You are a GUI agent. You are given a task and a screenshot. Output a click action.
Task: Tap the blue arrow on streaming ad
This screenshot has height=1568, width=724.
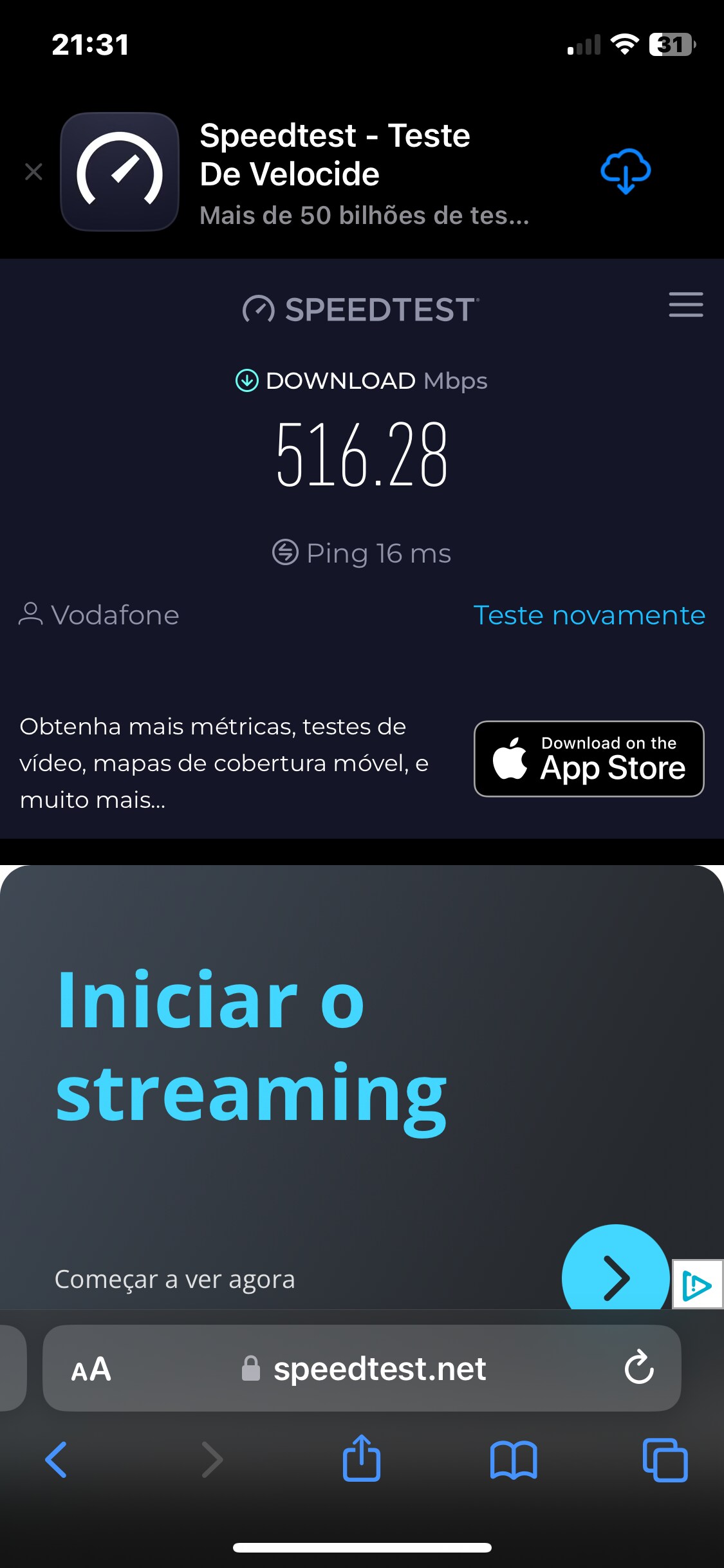[615, 1273]
